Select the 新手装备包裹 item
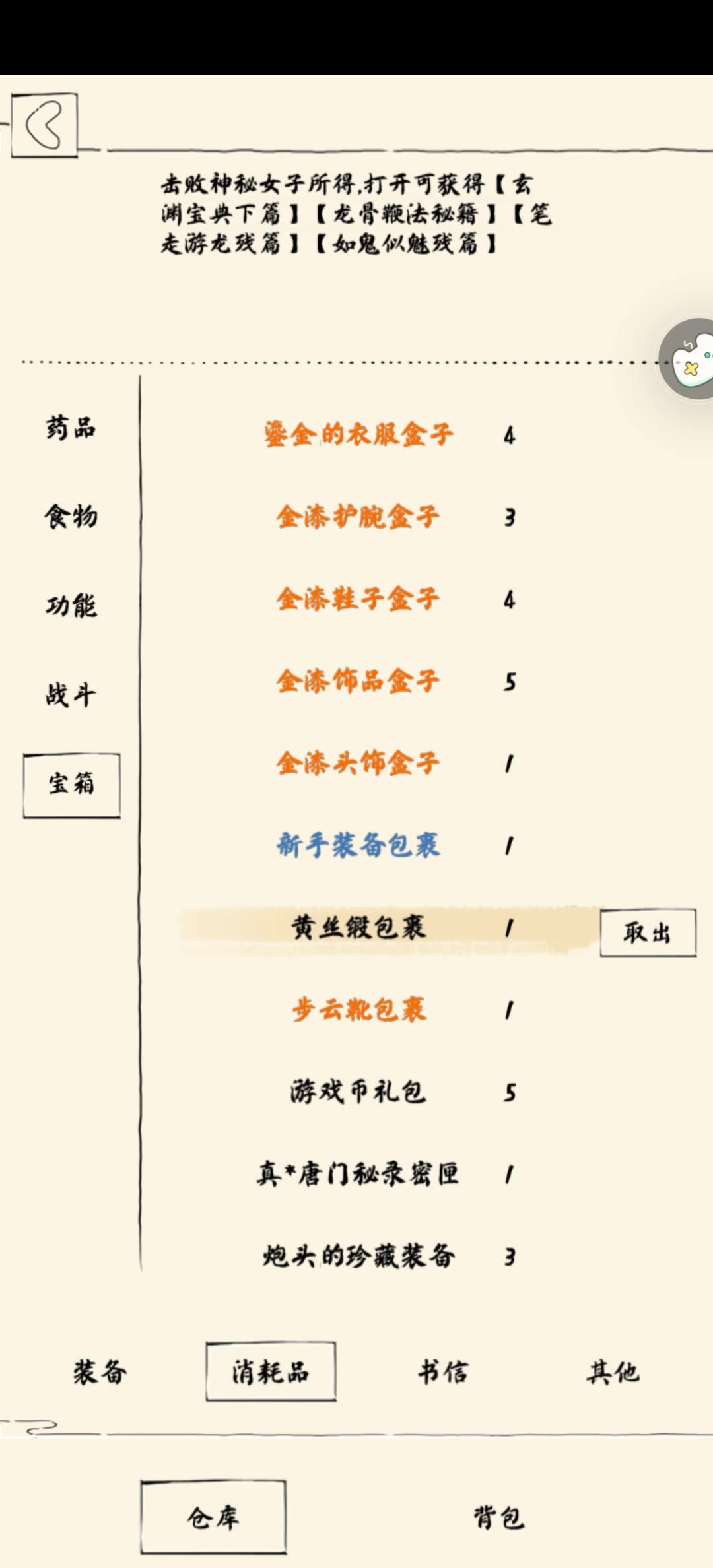This screenshot has width=713, height=1568. (358, 845)
